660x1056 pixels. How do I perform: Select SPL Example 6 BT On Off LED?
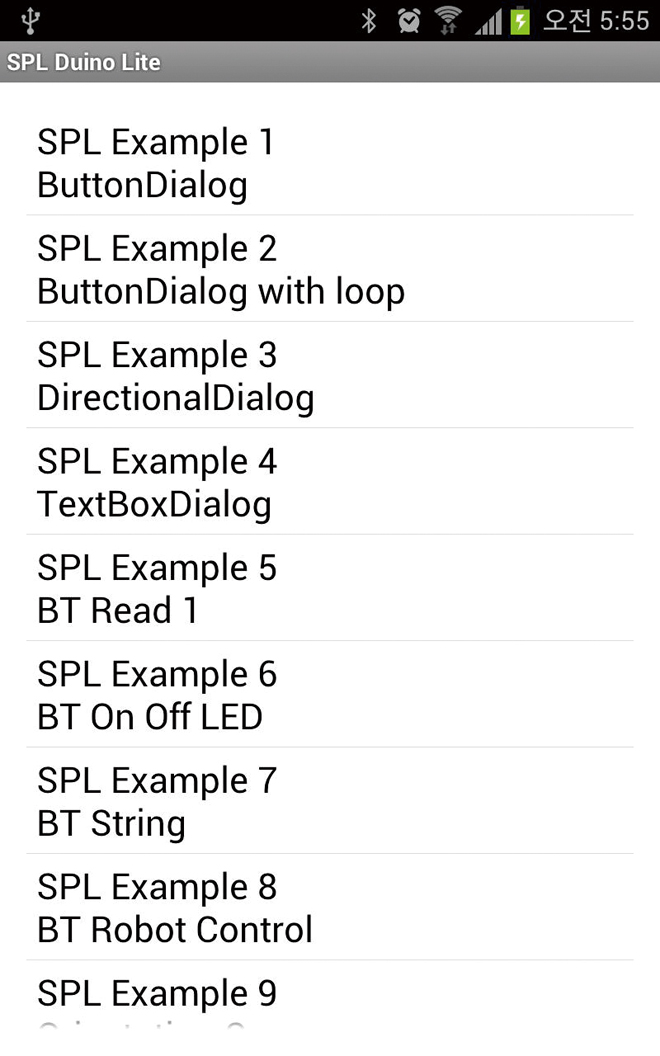click(x=330, y=694)
